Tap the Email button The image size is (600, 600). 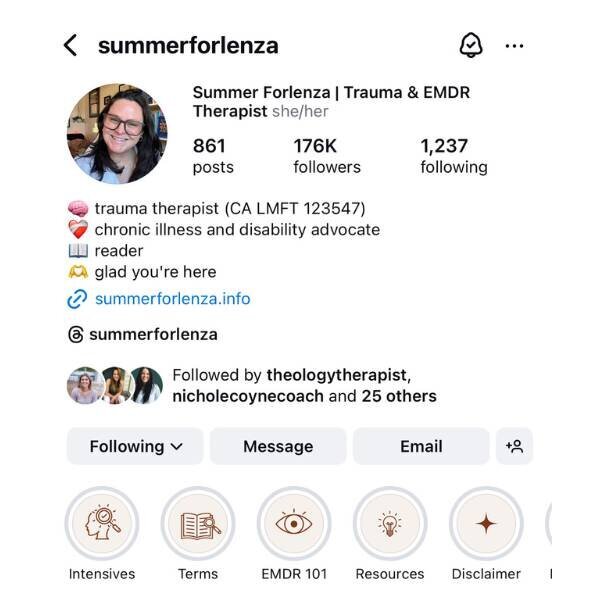click(x=421, y=446)
